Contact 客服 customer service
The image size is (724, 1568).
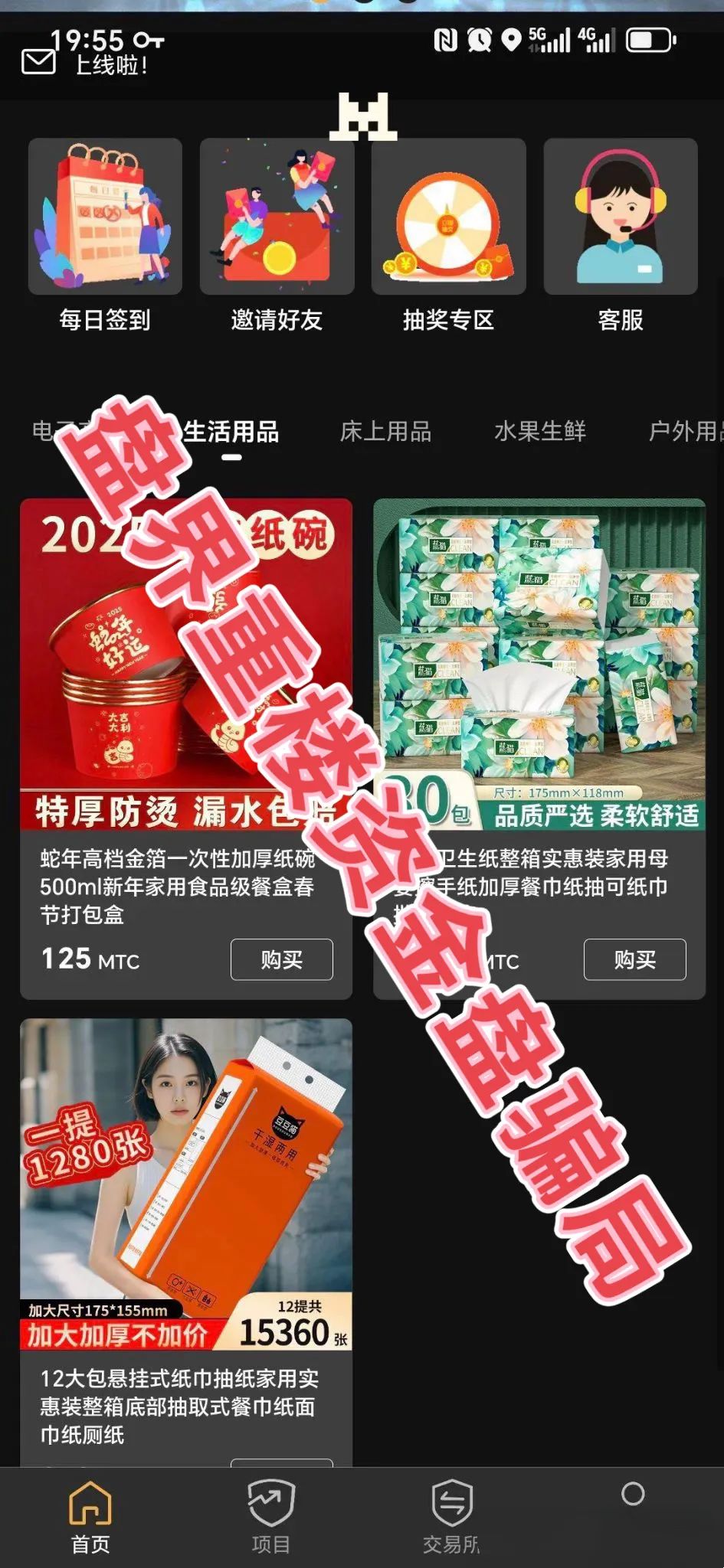pos(620,236)
